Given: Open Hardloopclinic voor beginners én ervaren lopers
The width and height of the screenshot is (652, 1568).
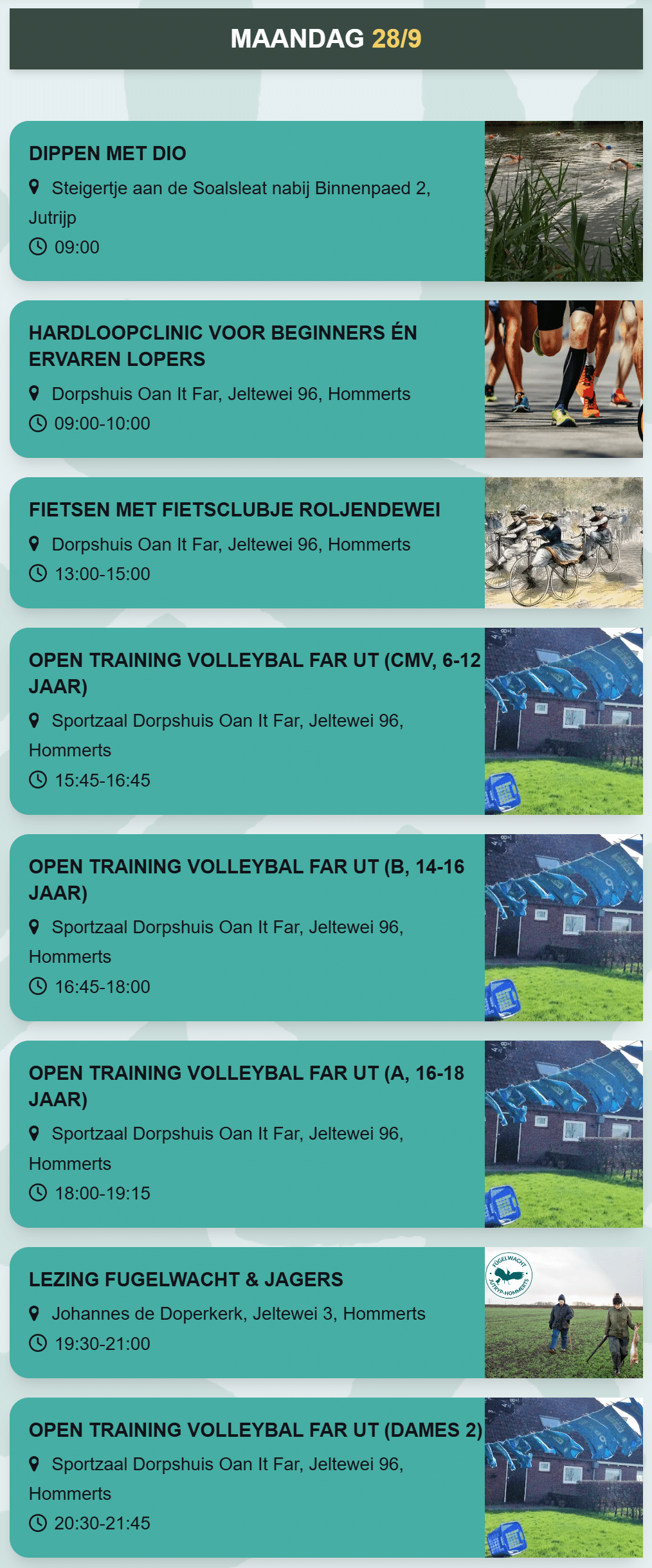Looking at the screenshot, I should coord(326,379).
